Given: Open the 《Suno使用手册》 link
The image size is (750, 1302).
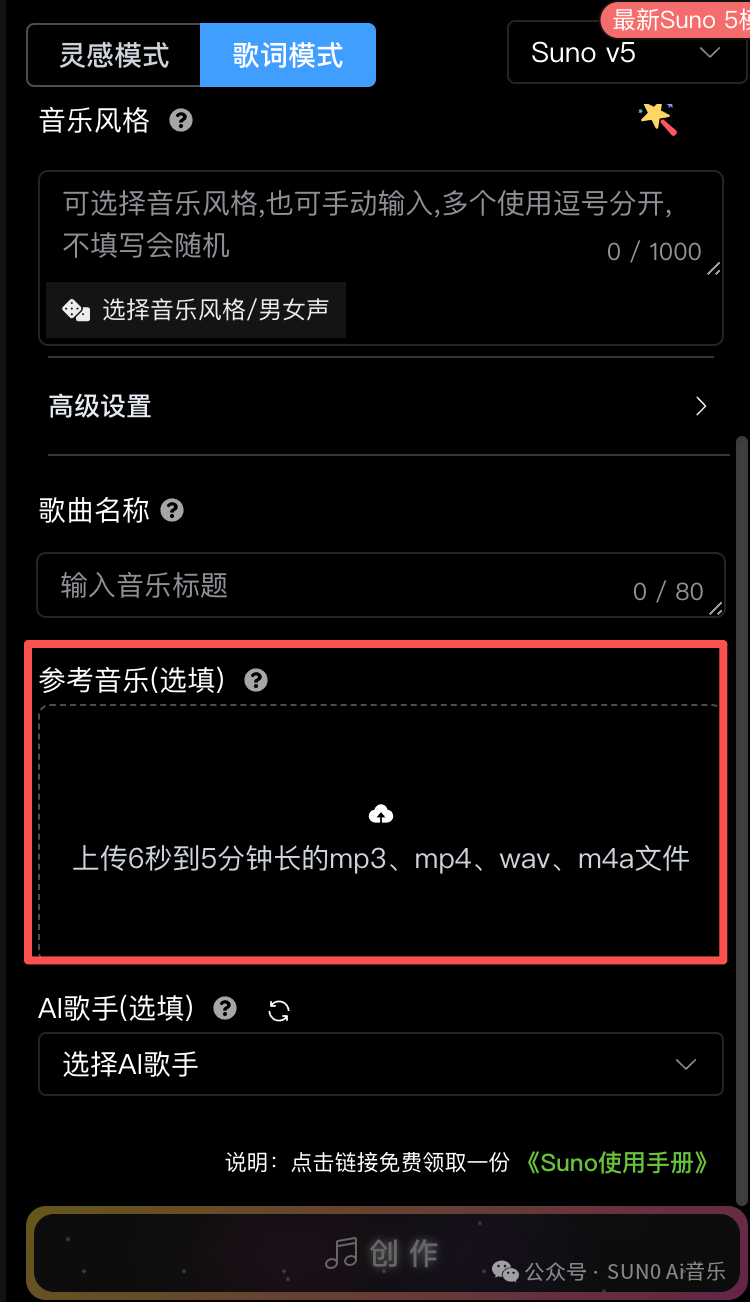Looking at the screenshot, I should click(617, 1163).
